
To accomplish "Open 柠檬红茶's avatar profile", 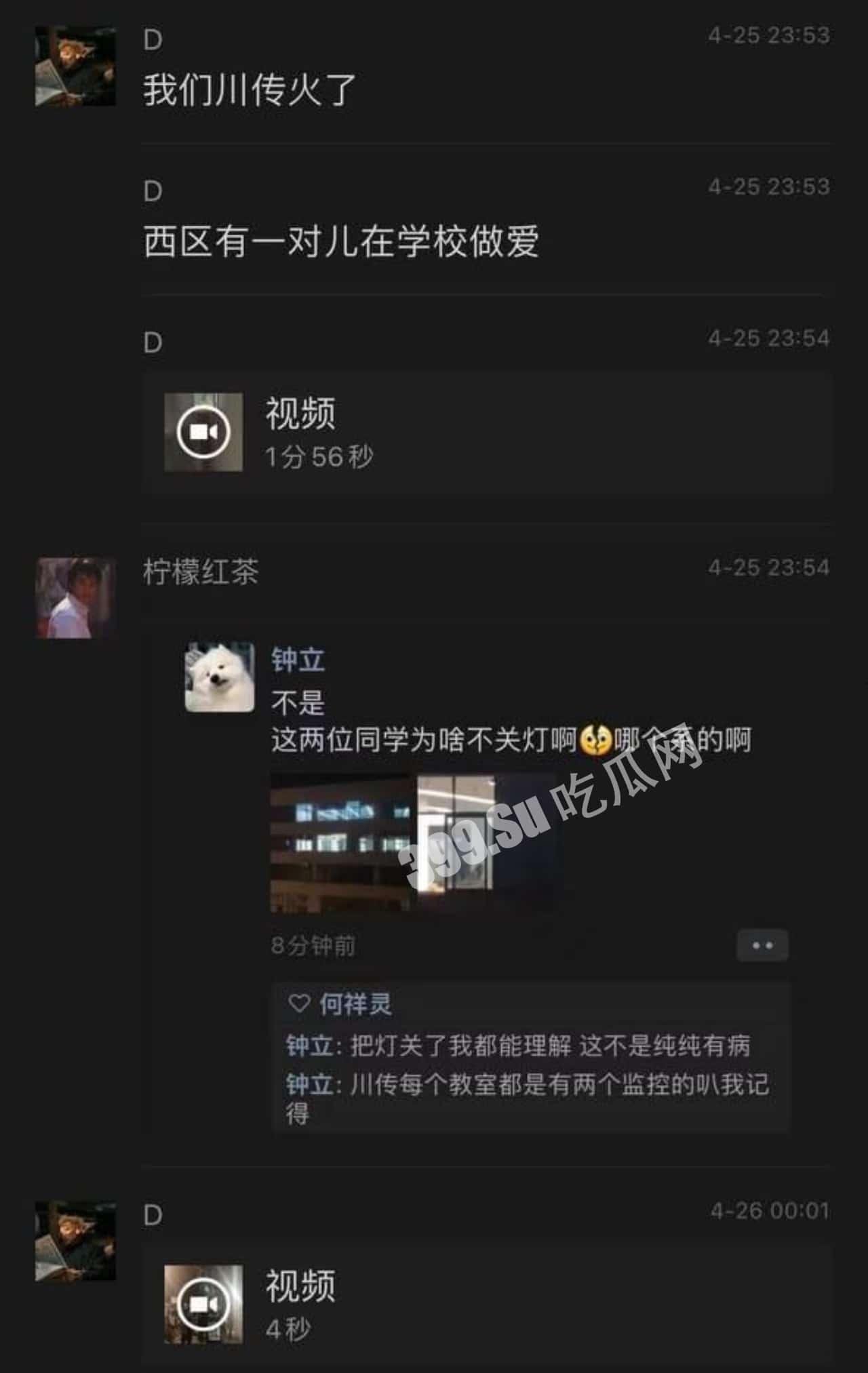I will click(75, 597).
